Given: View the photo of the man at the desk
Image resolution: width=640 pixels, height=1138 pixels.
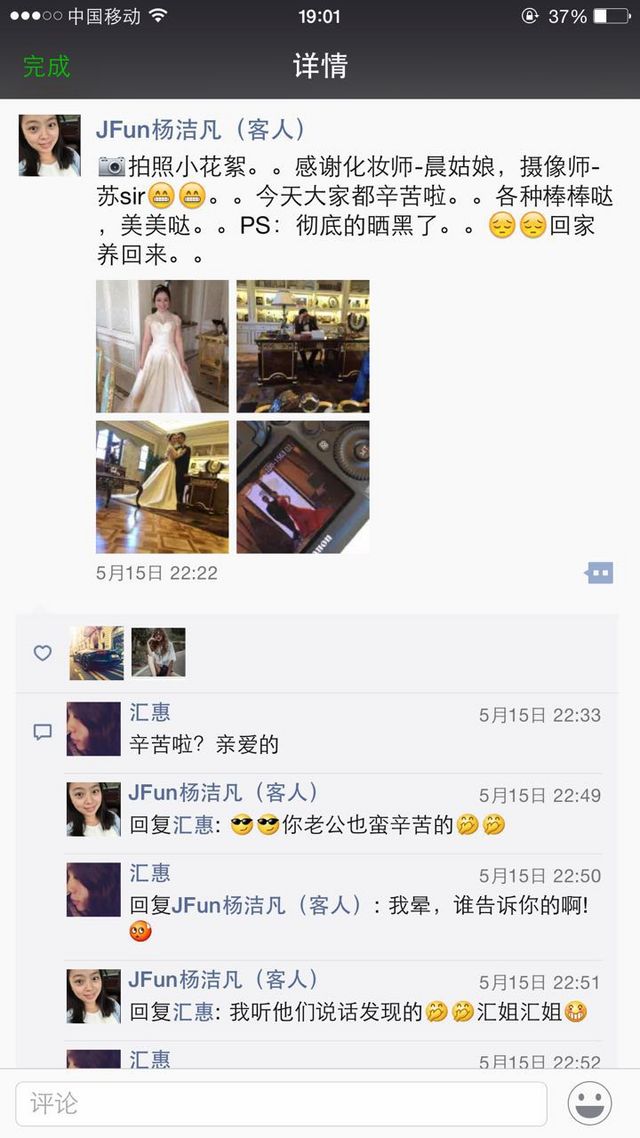Looking at the screenshot, I should (x=303, y=346).
